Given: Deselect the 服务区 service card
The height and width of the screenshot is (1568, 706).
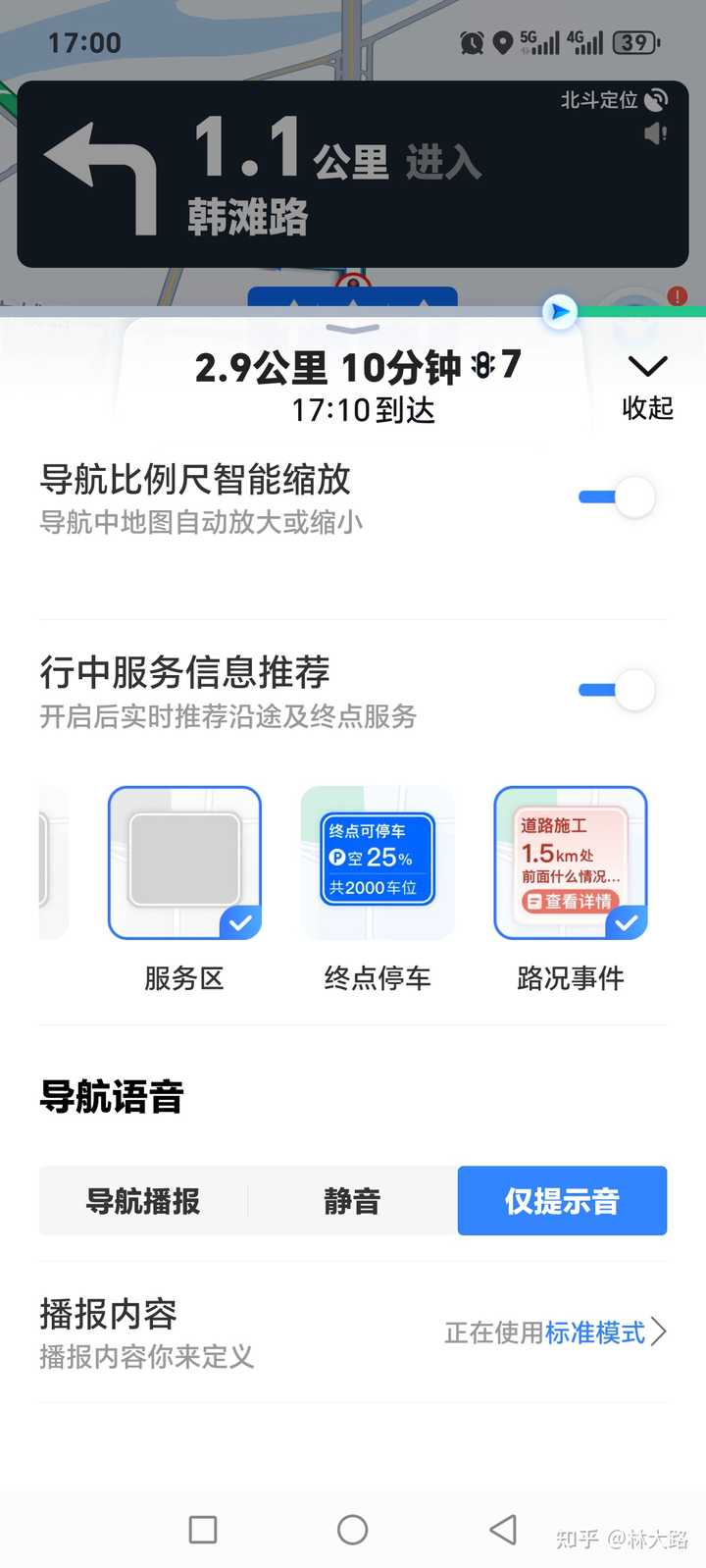Looking at the screenshot, I should coord(184,862).
